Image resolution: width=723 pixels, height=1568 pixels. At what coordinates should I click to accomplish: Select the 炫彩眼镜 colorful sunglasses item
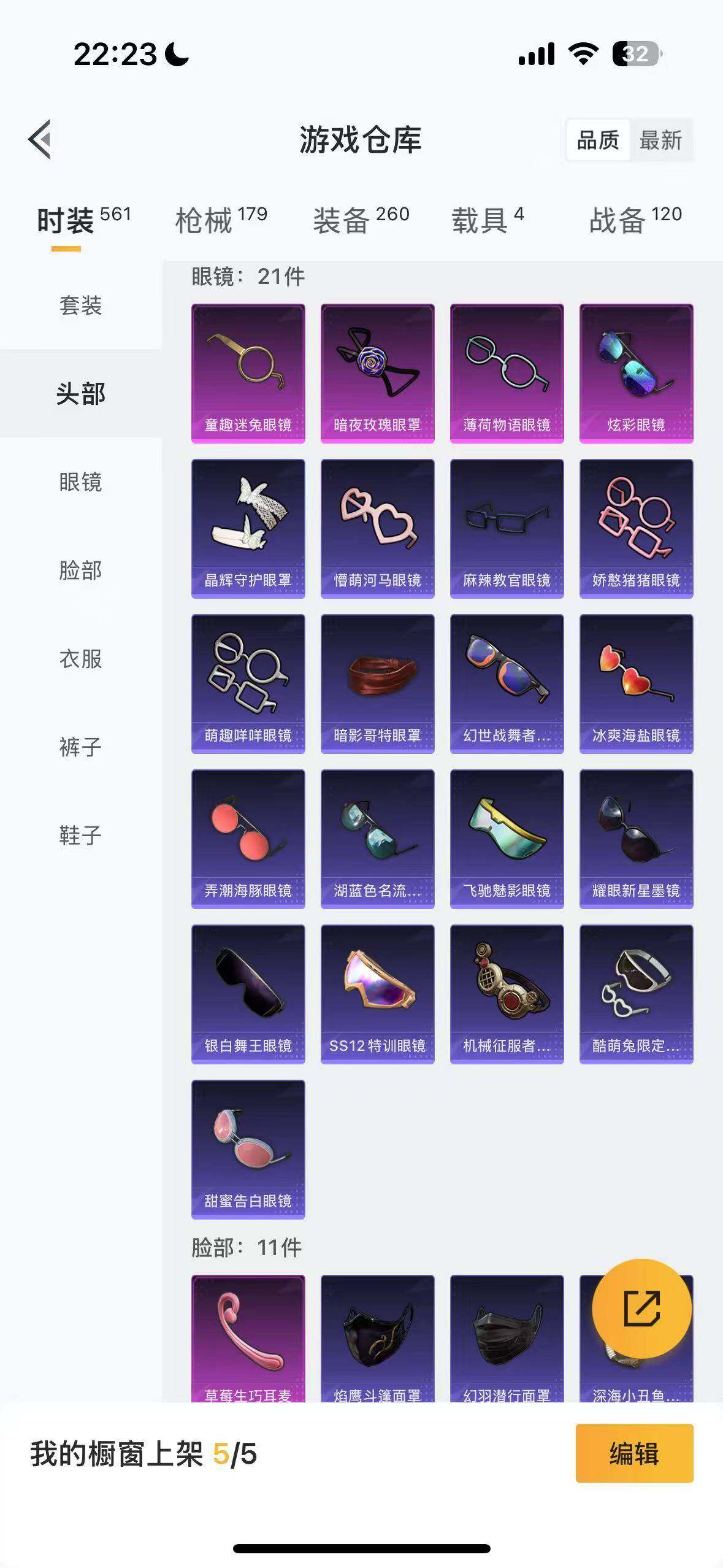635,370
